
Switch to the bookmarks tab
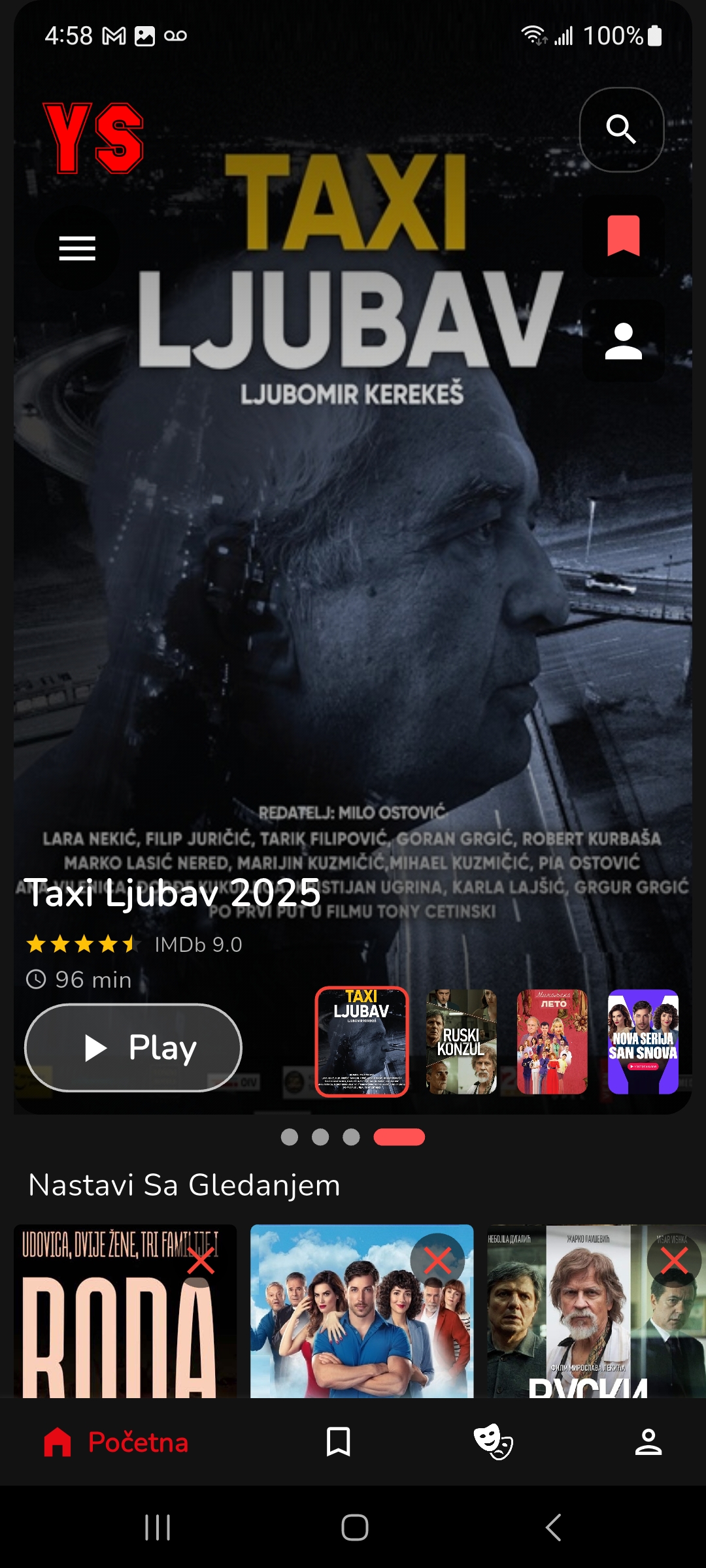pyautogui.click(x=338, y=1442)
